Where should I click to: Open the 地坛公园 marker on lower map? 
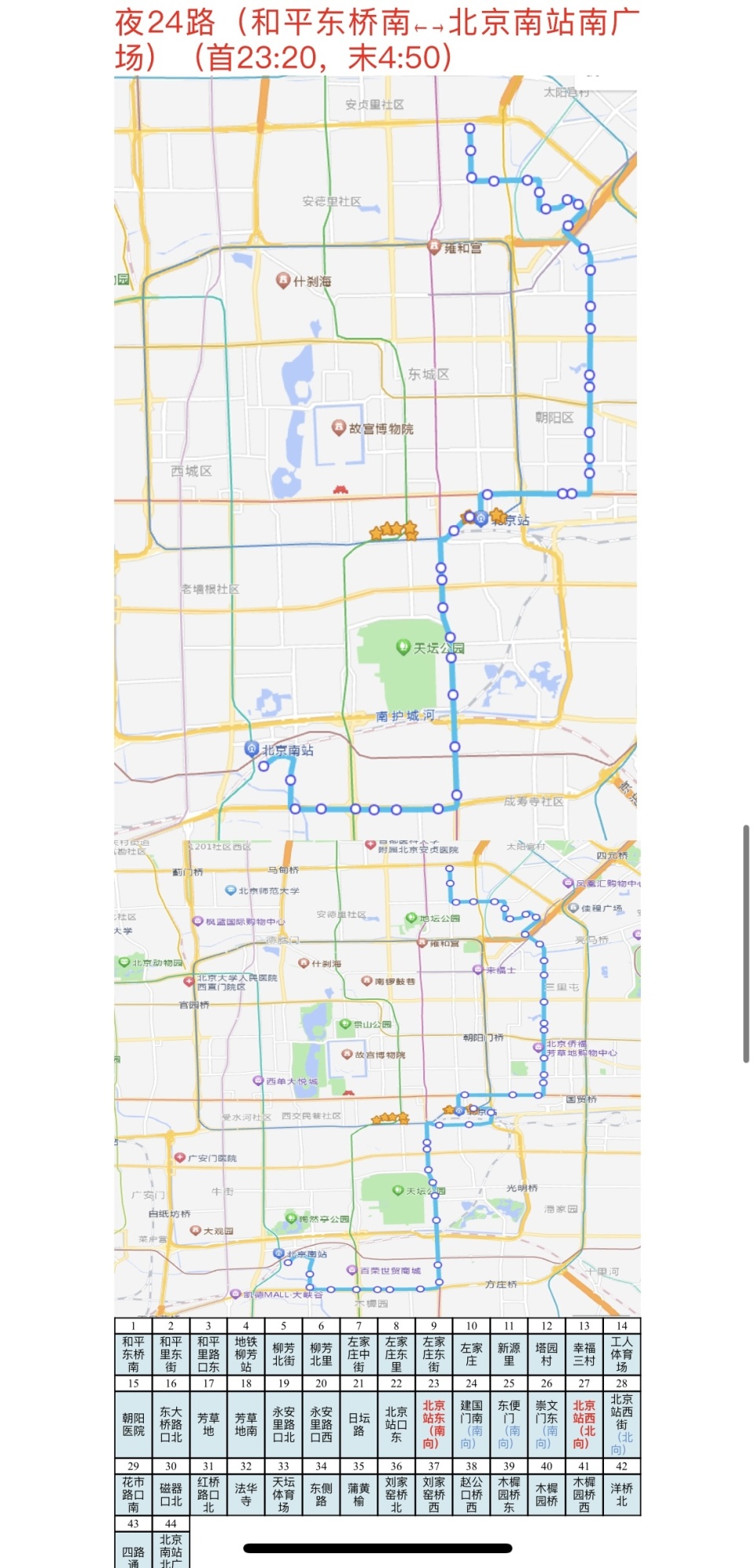(x=412, y=916)
